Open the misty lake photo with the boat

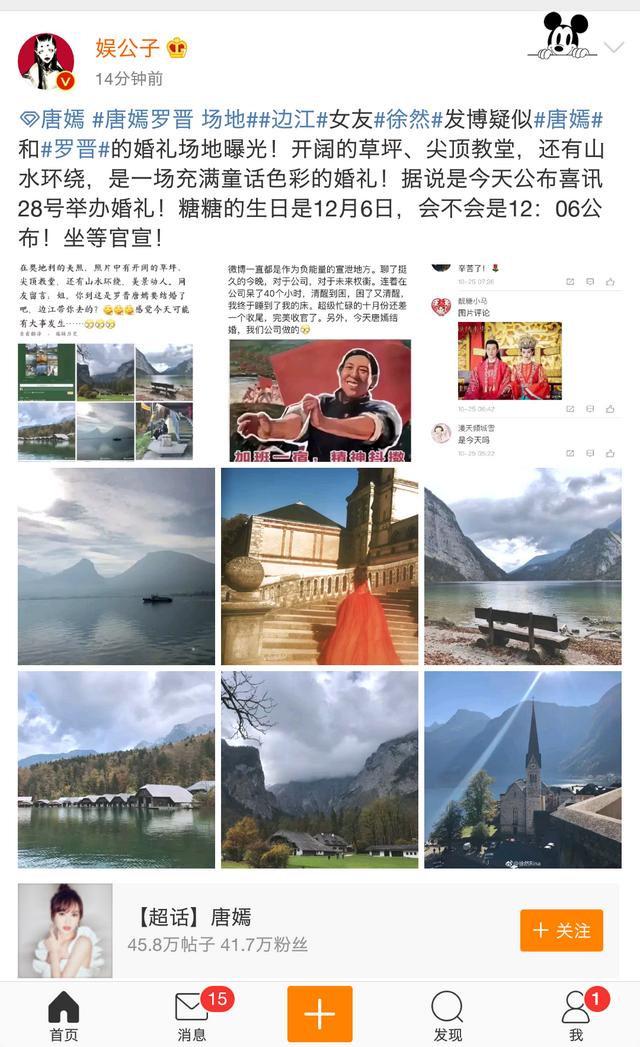(x=116, y=566)
